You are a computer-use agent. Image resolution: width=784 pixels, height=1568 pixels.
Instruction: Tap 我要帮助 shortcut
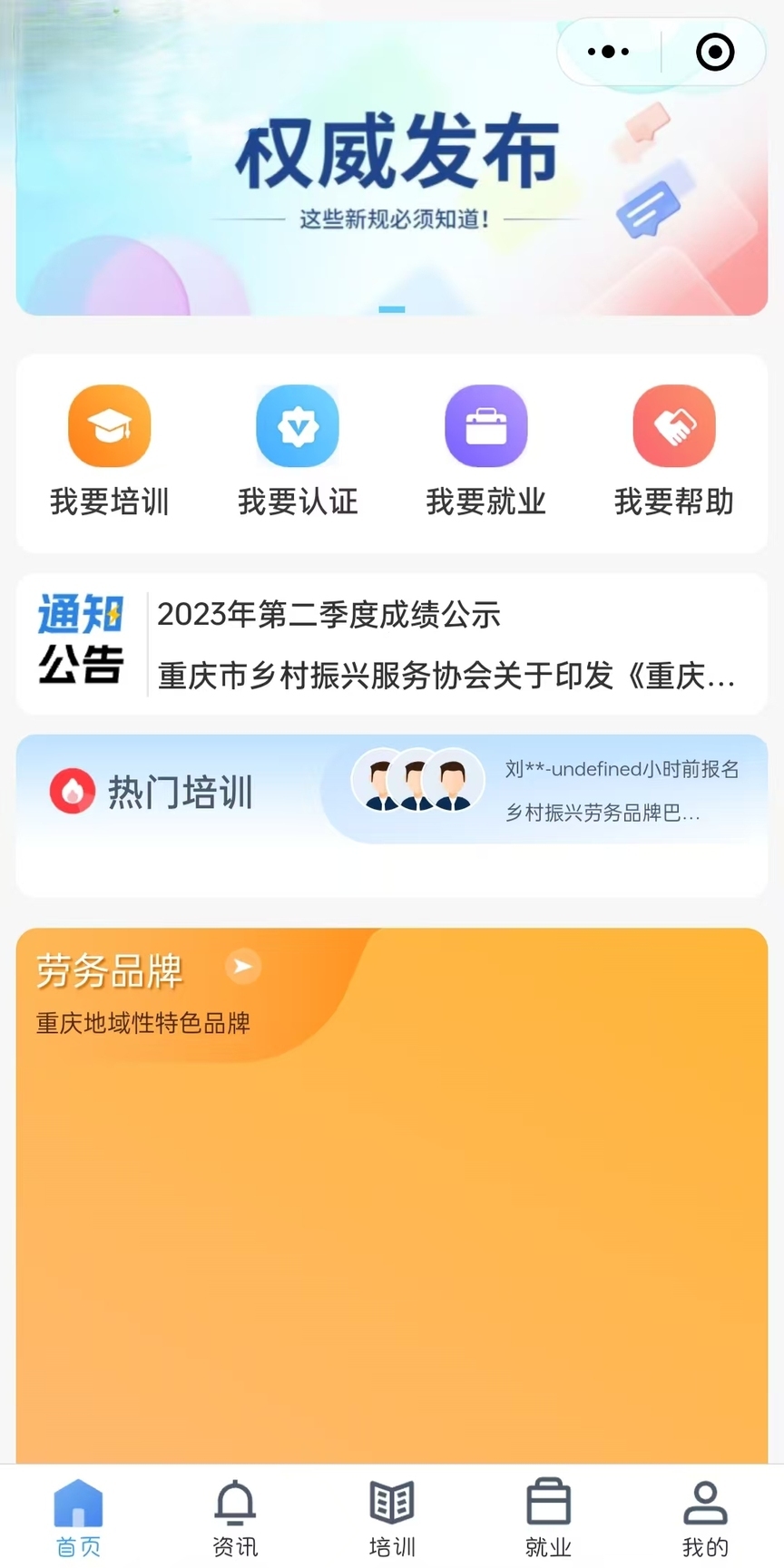click(674, 451)
